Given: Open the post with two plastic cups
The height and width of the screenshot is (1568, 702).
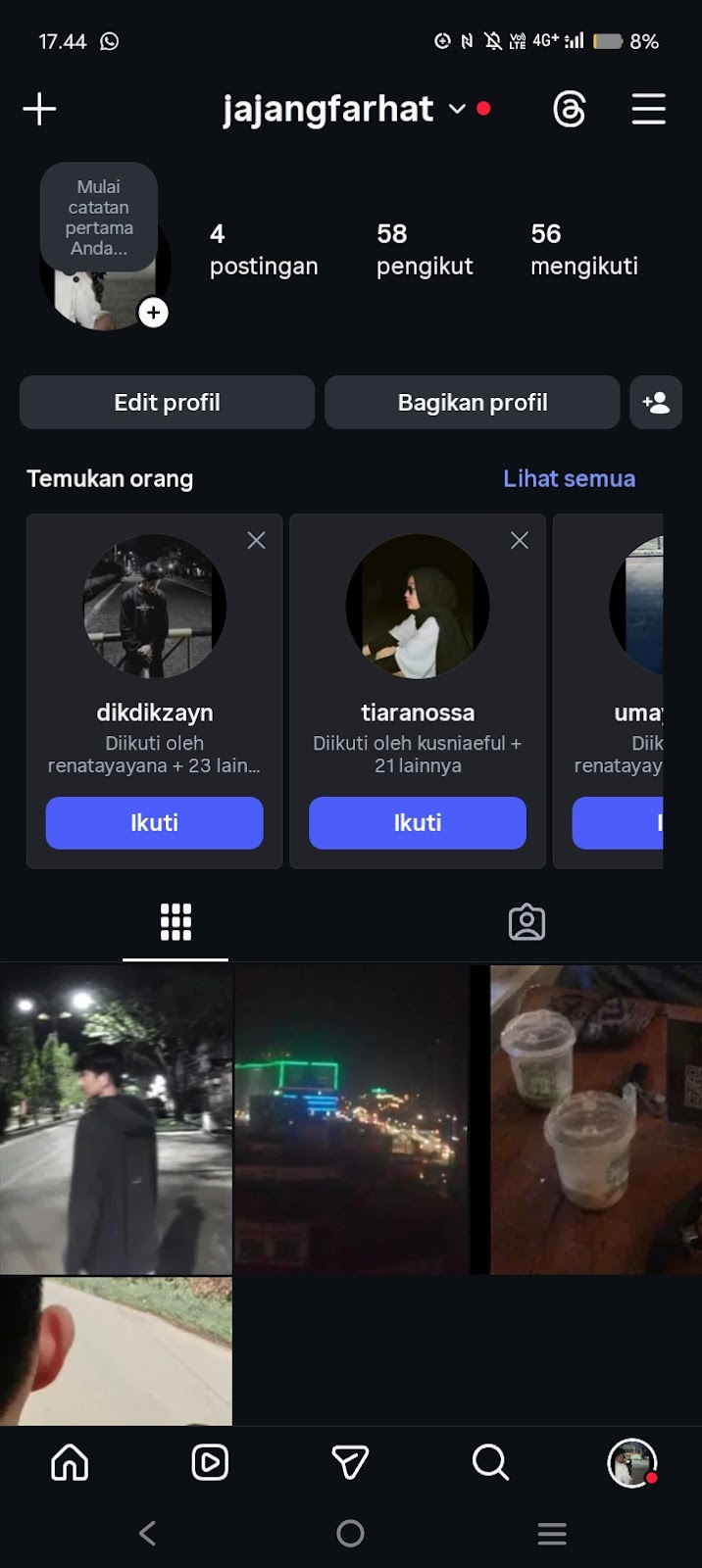Looking at the screenshot, I should coord(595,1119).
